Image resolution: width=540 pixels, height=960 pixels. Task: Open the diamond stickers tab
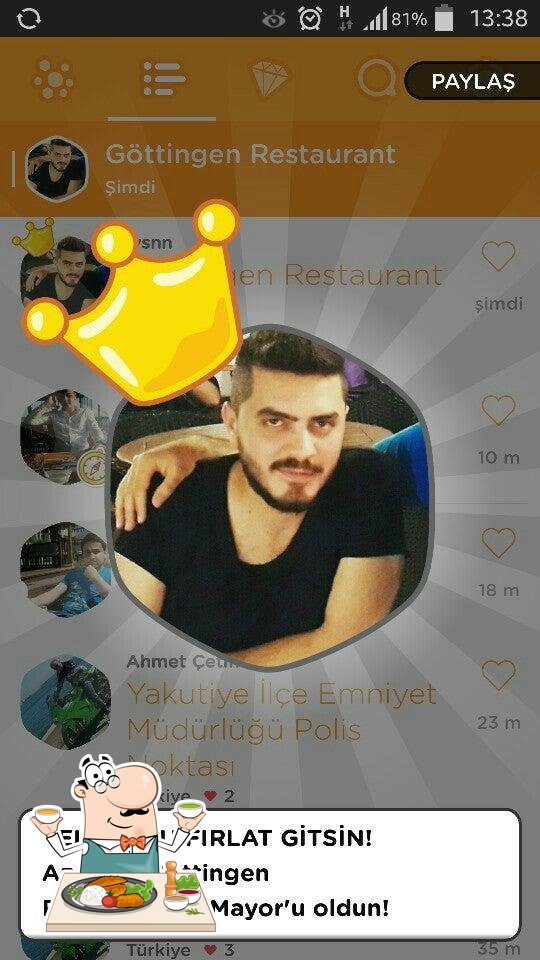(x=270, y=79)
